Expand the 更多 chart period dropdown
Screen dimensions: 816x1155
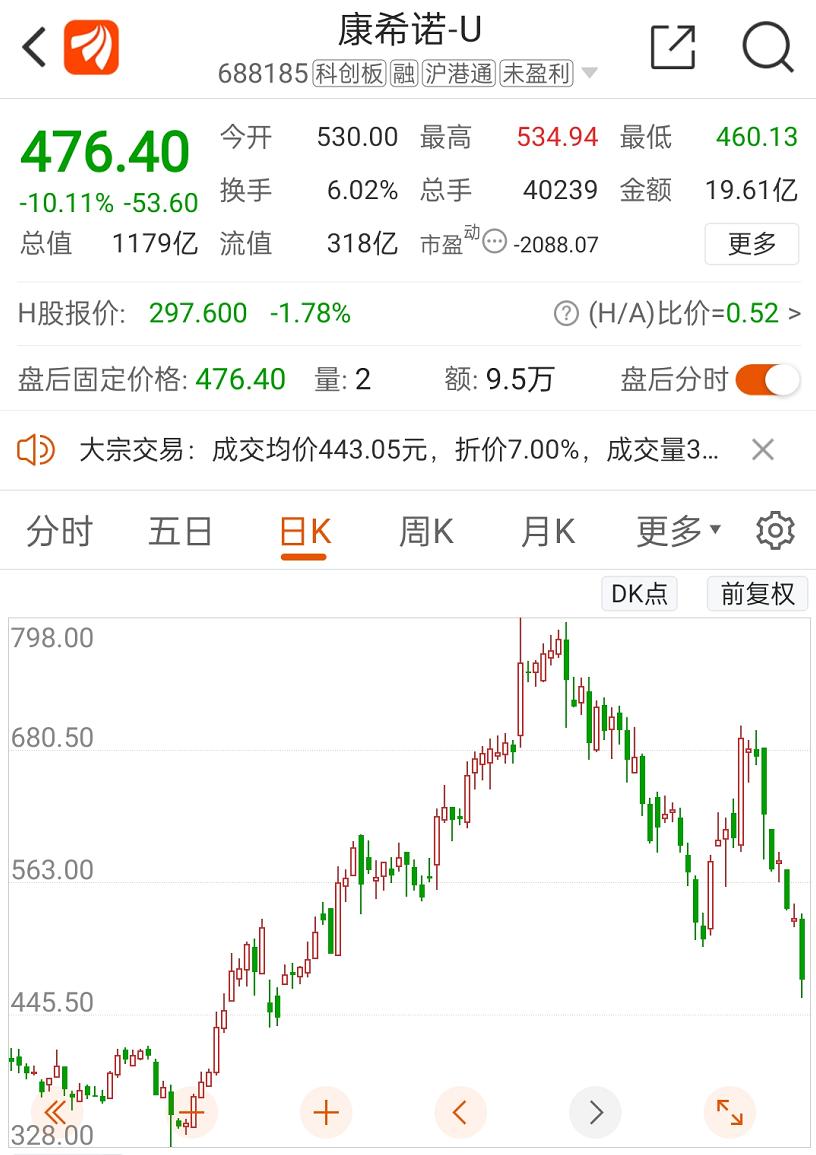(x=678, y=531)
